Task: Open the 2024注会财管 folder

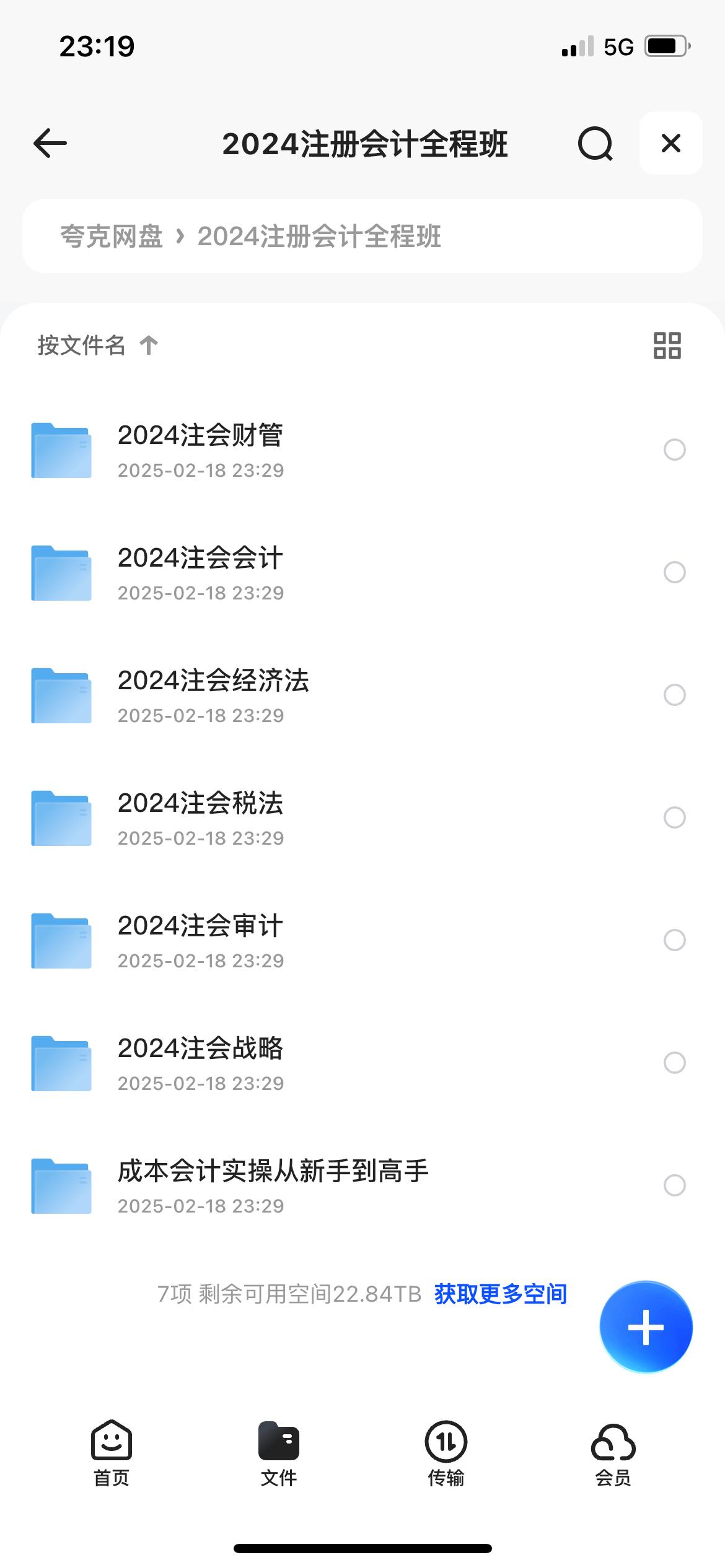Action: (x=362, y=450)
